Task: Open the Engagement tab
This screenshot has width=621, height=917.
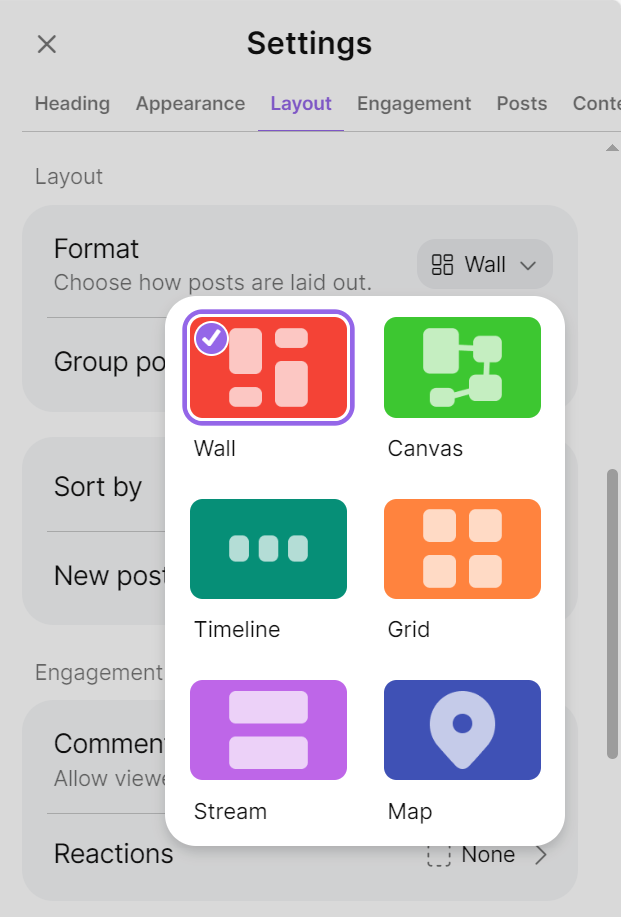Action: coord(414,104)
